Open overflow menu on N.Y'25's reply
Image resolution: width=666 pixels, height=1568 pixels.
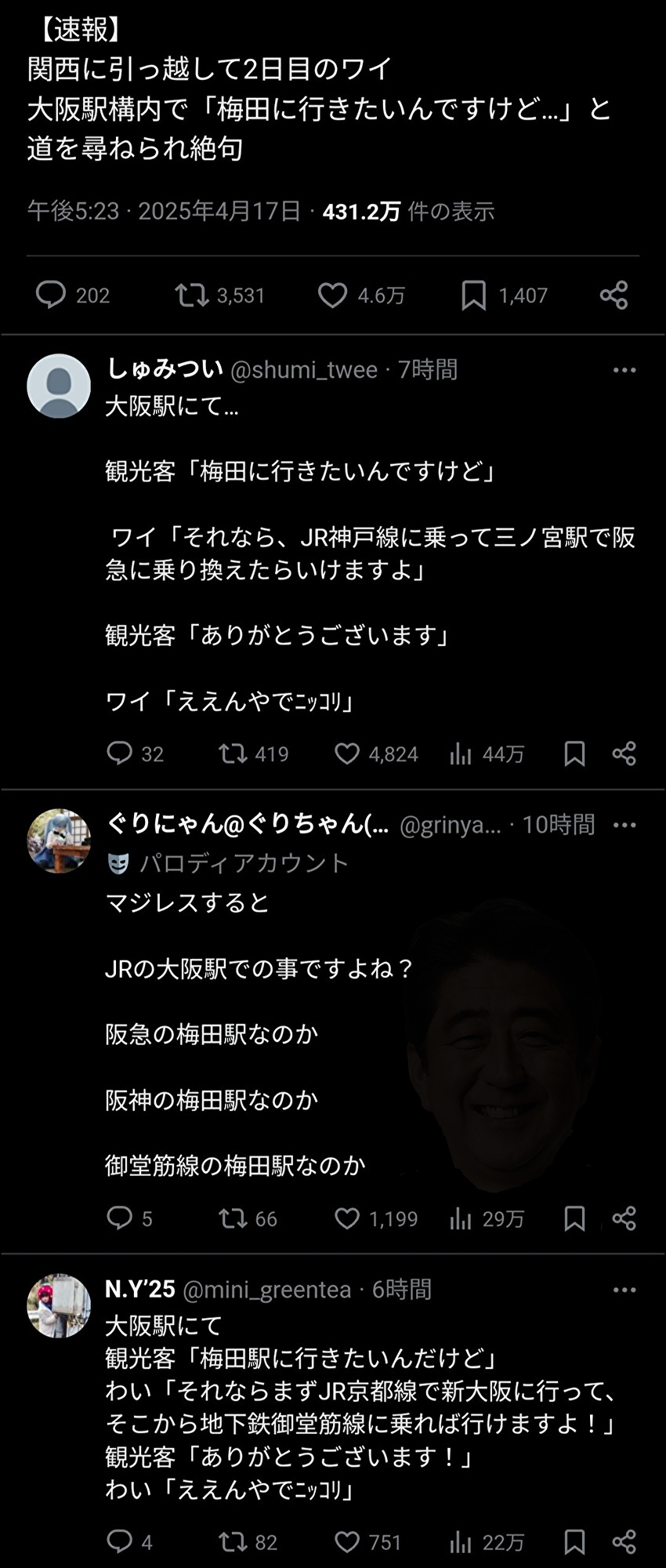[x=624, y=1290]
